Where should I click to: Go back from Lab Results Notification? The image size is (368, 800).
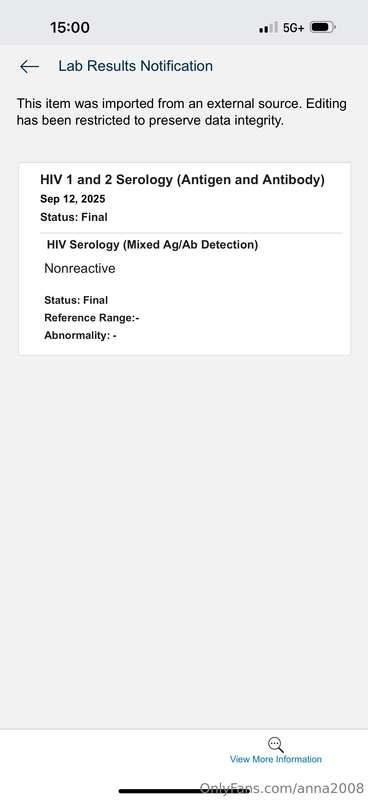coord(29,66)
